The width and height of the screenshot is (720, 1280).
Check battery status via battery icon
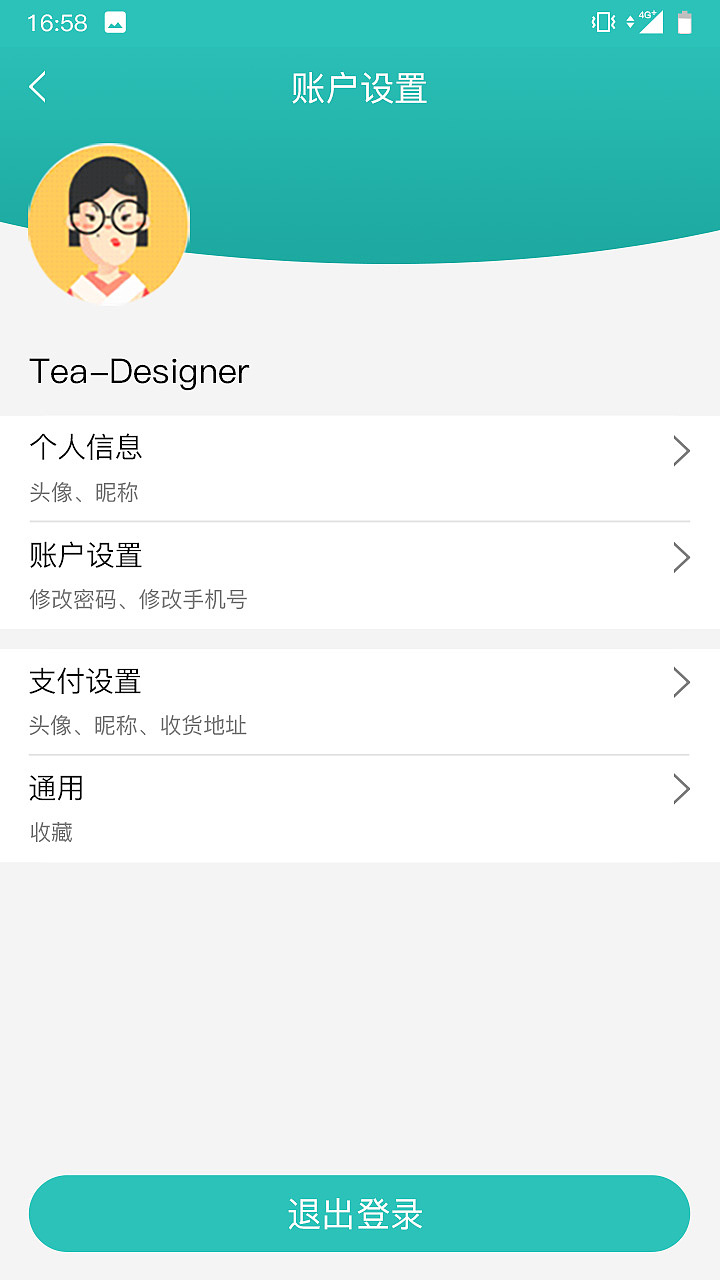click(x=684, y=20)
